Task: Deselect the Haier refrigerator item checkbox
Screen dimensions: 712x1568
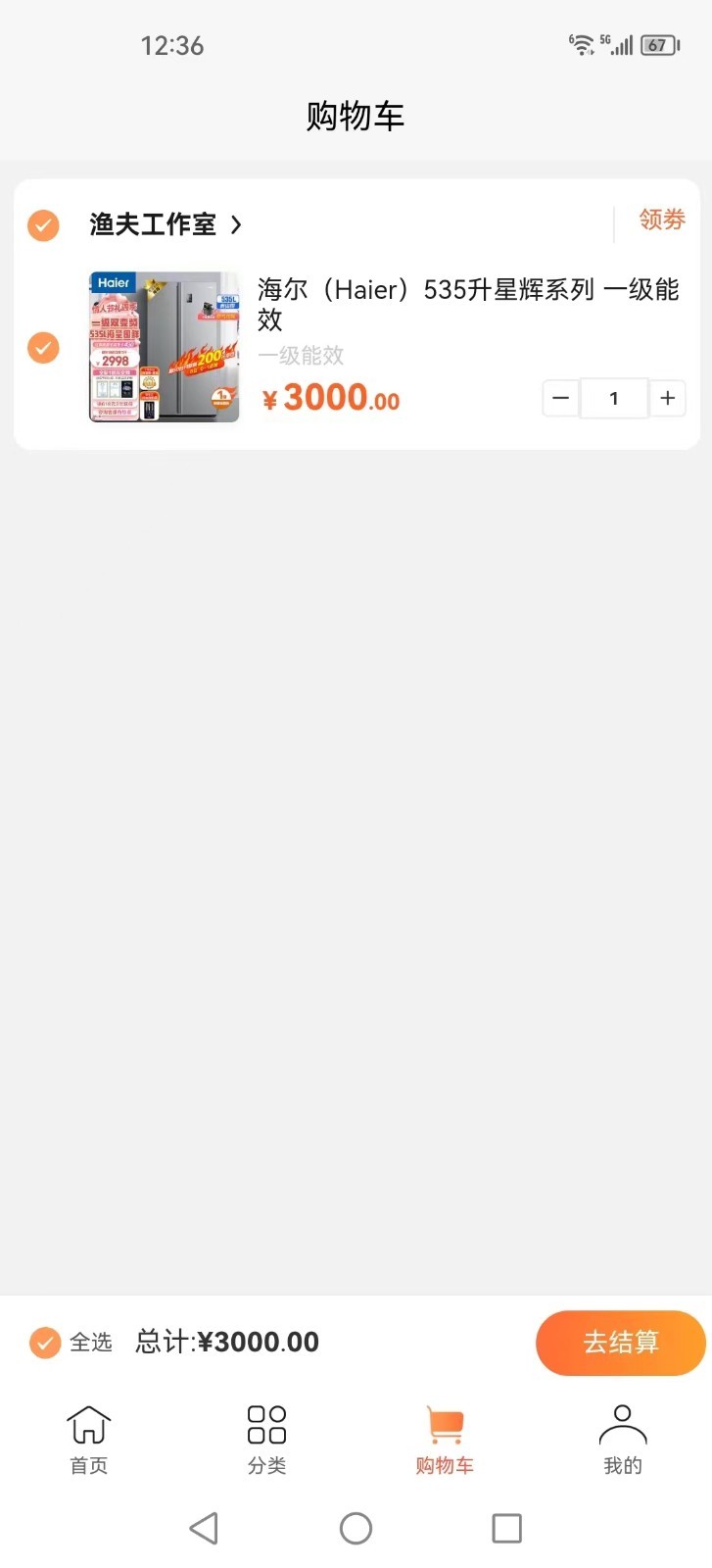Action: point(43,347)
